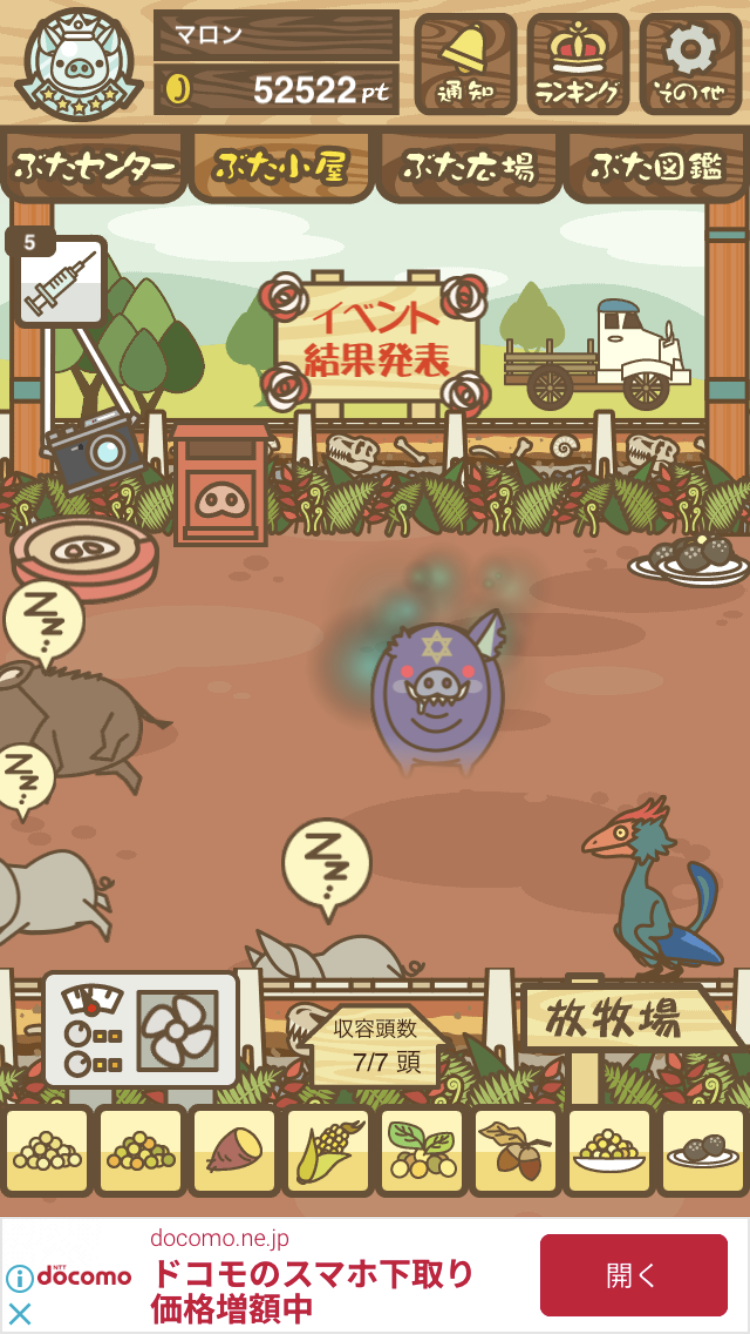Open その他 settings gear
Viewport: 750px width, 1334px height.
coord(690,63)
